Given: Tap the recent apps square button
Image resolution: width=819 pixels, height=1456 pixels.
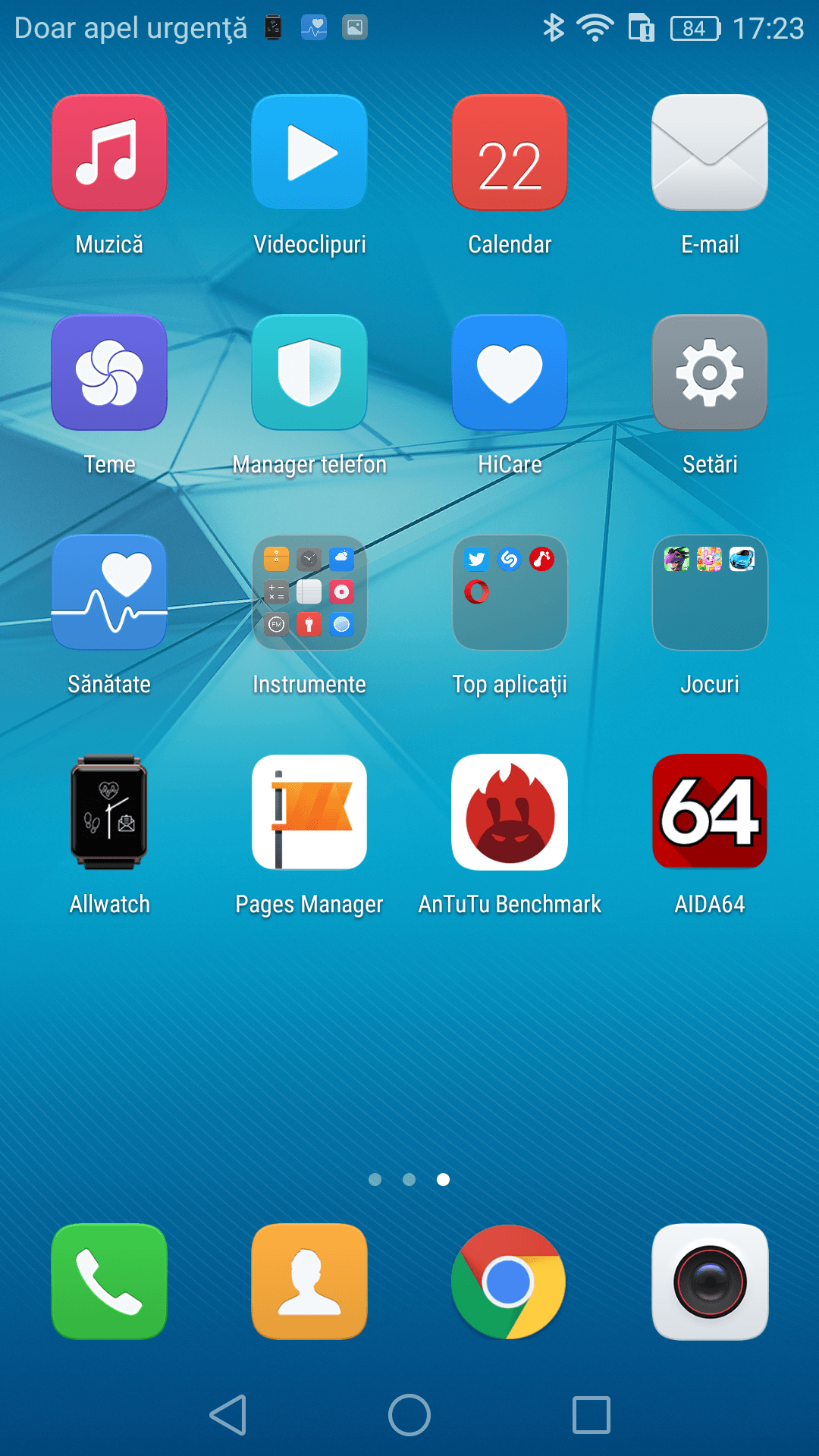Looking at the screenshot, I should click(x=591, y=1415).
